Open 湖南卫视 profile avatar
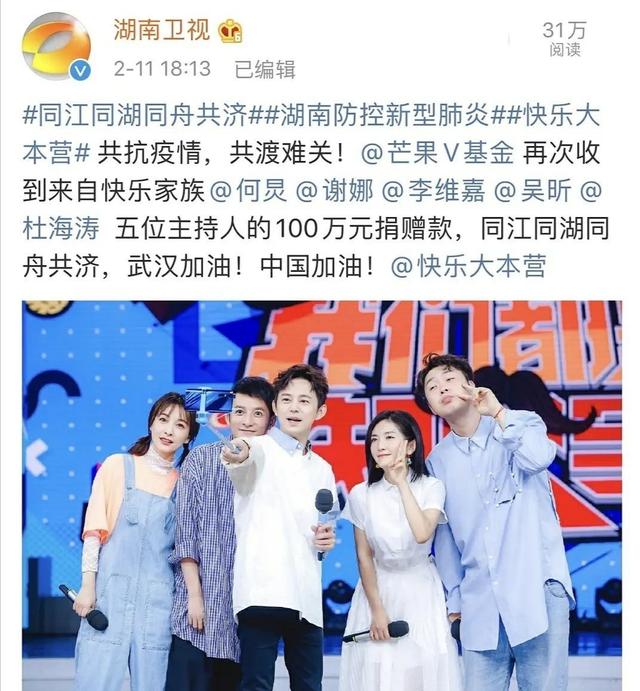The image size is (640, 691). (56, 47)
